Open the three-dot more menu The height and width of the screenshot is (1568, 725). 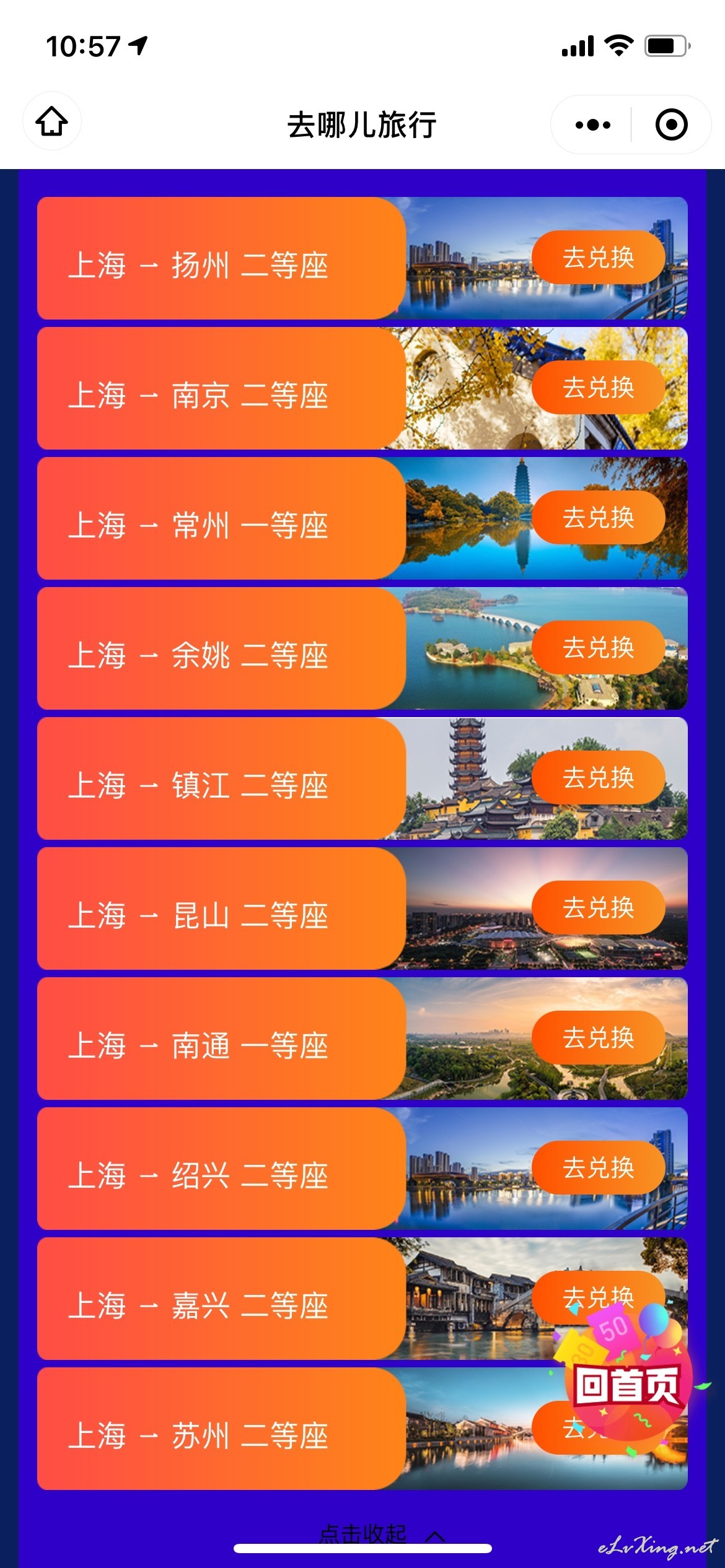592,125
